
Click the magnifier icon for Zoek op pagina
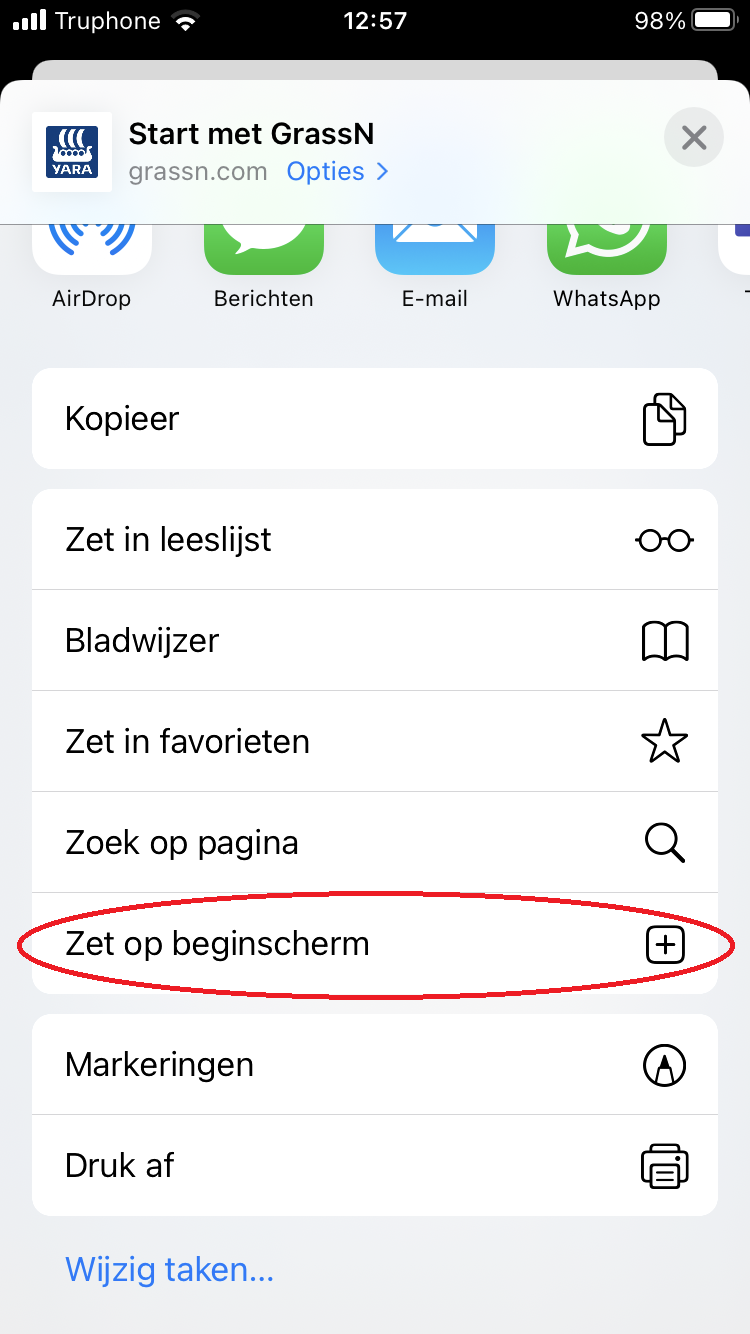(x=664, y=842)
